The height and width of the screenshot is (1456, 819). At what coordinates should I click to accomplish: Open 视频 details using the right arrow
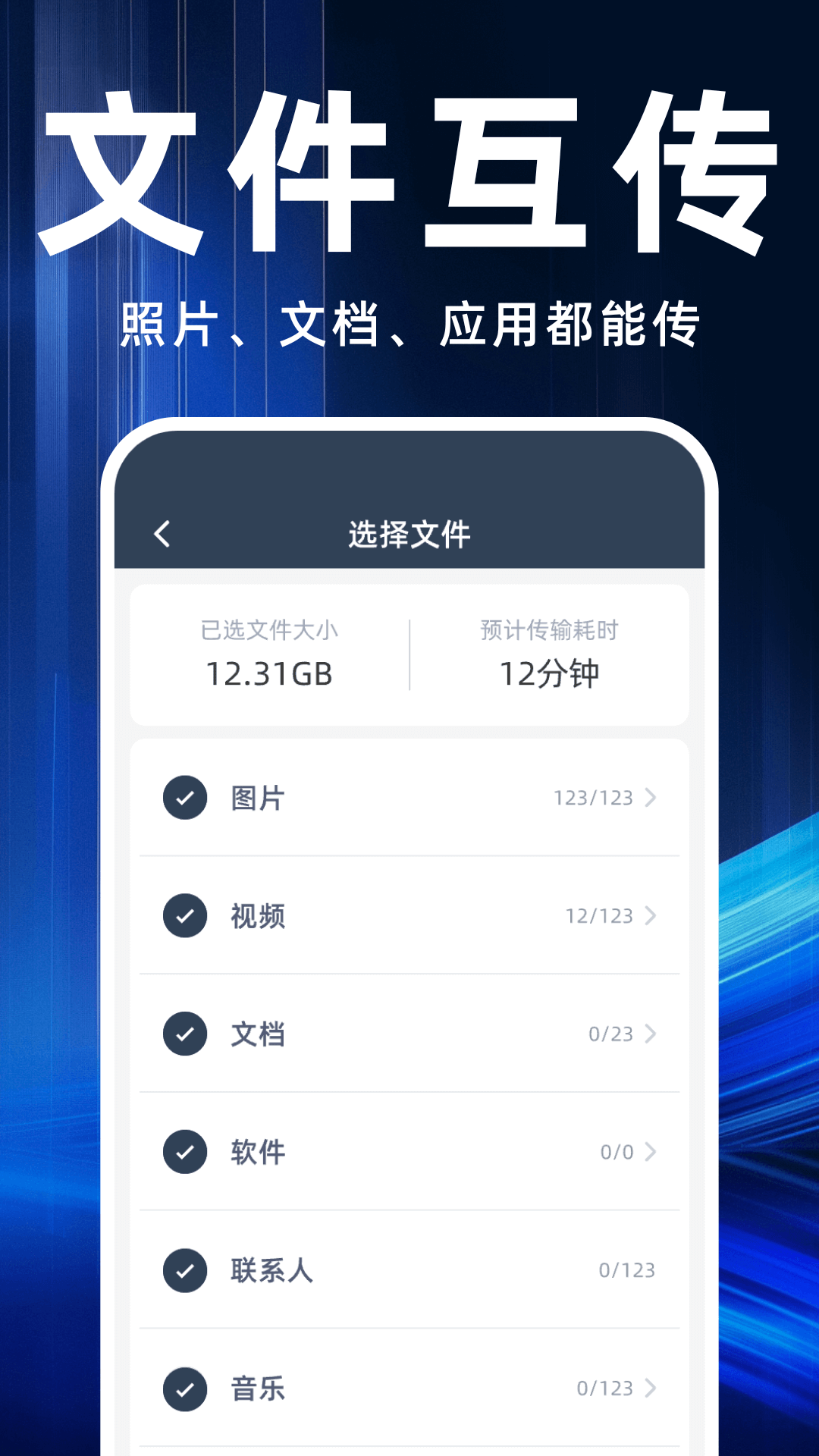click(651, 915)
